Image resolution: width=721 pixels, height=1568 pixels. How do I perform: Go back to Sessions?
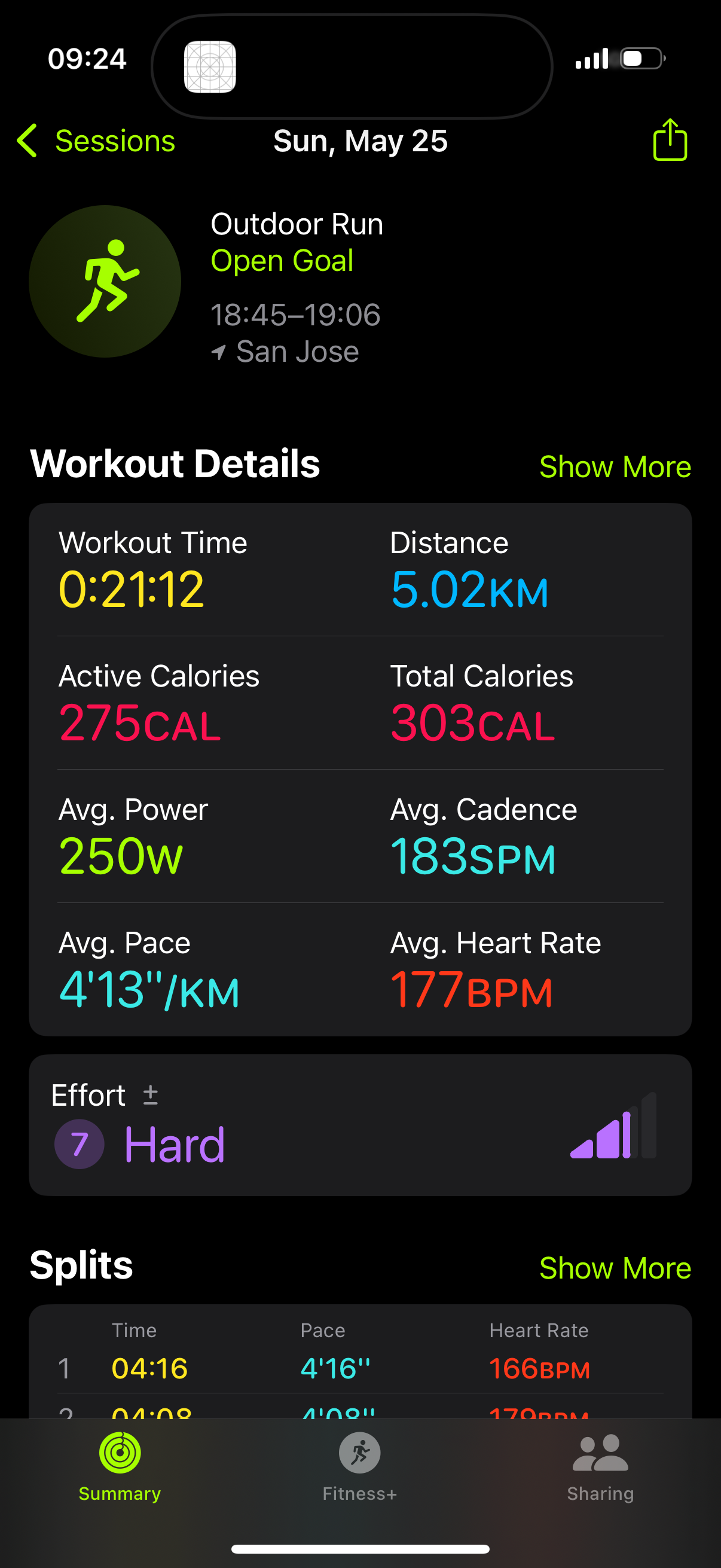[x=96, y=141]
